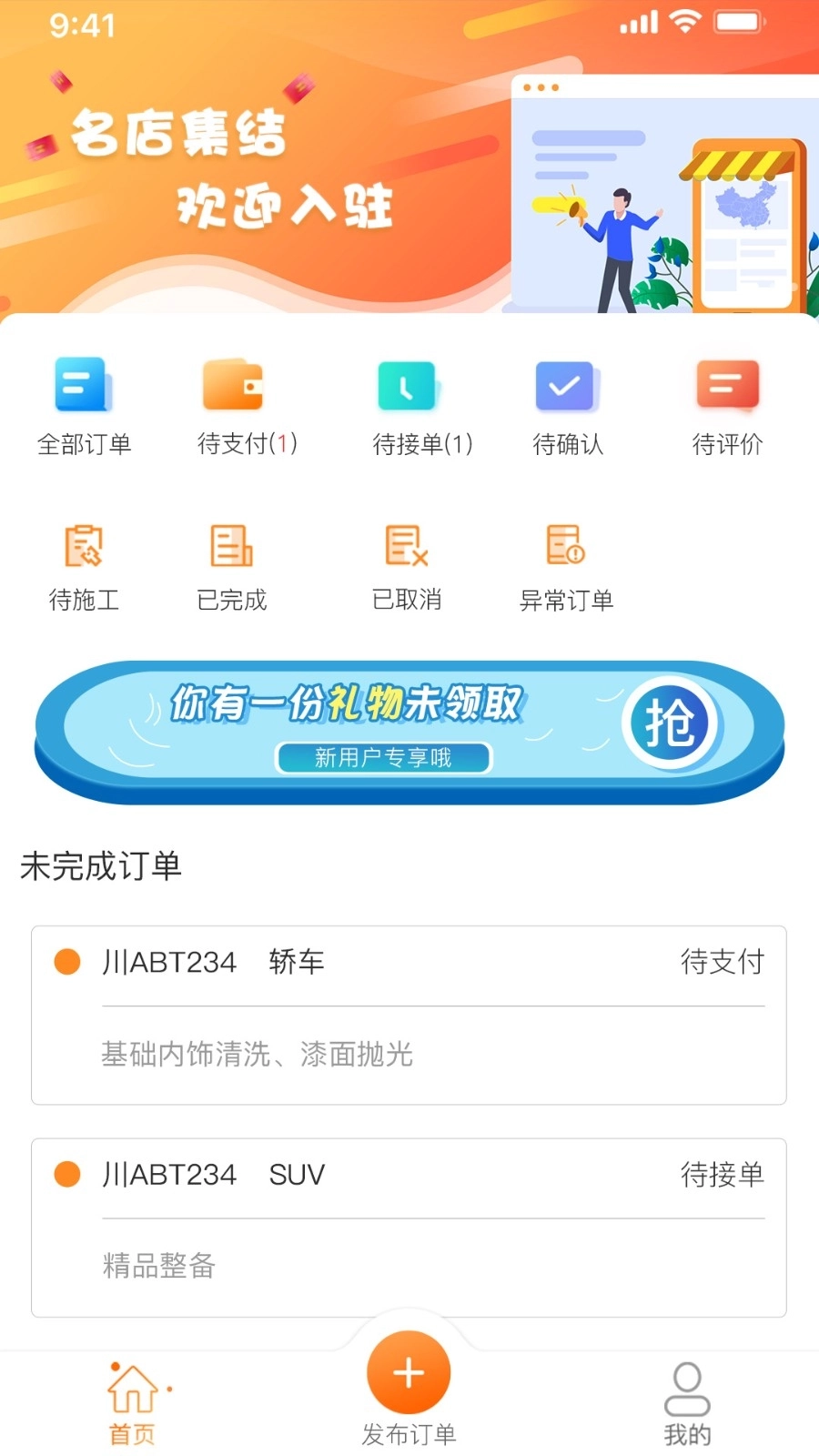Tap the 待支付 status on 川ABT234 轿车 order
The width and height of the screenshot is (819, 1456).
coord(722,962)
